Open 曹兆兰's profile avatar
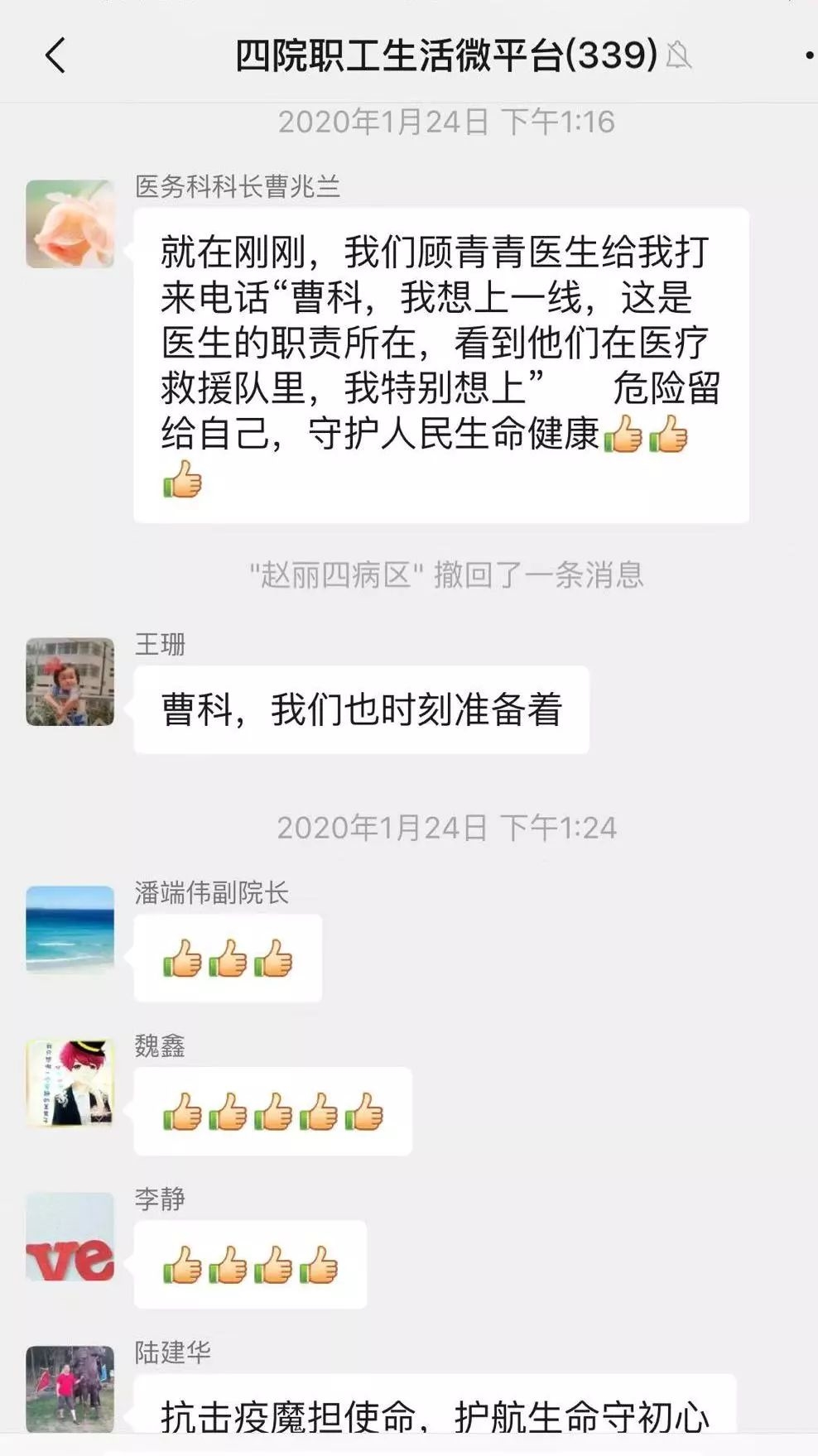818x1456 pixels. (x=70, y=224)
